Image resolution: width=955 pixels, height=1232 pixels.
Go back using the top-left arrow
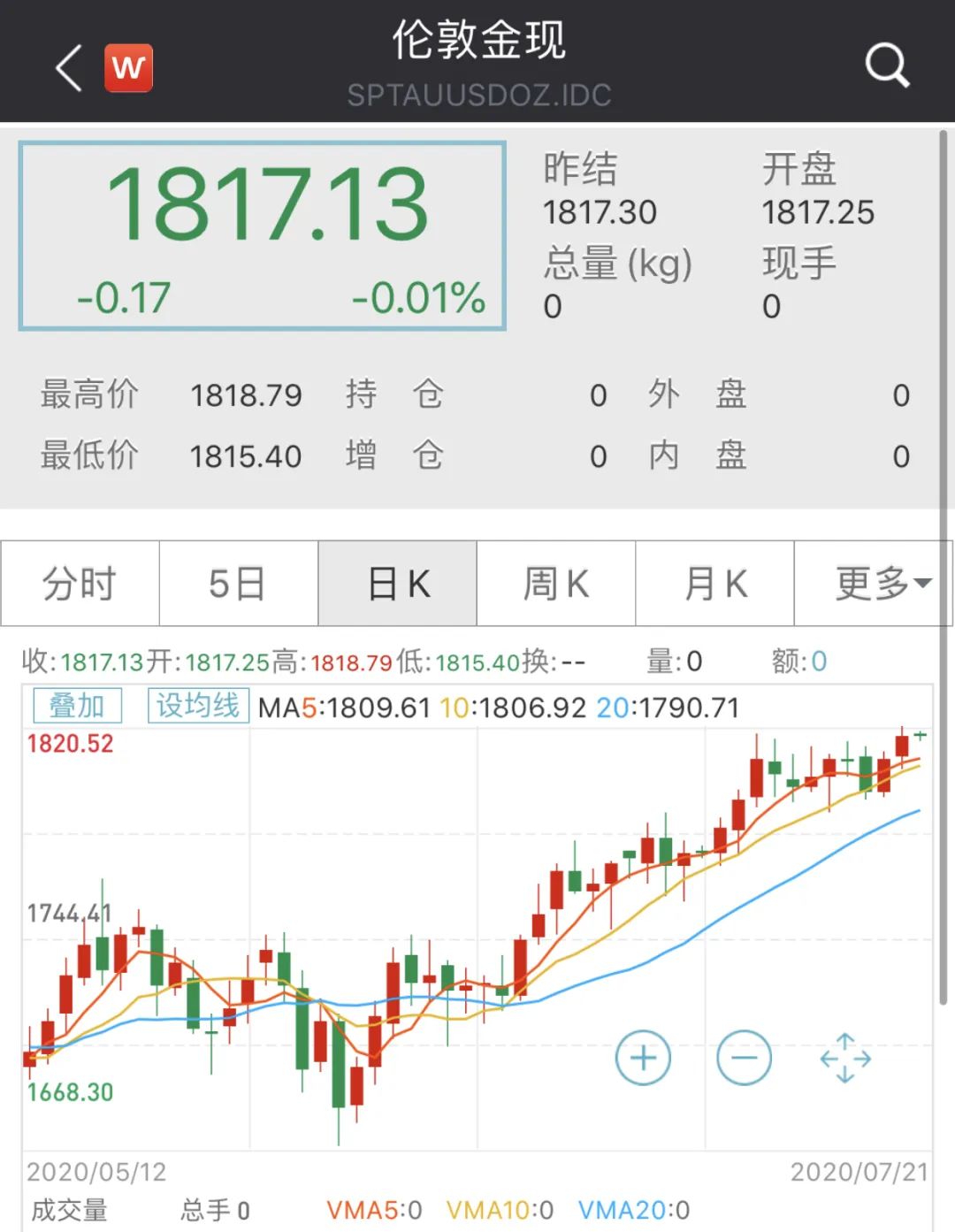[69, 67]
